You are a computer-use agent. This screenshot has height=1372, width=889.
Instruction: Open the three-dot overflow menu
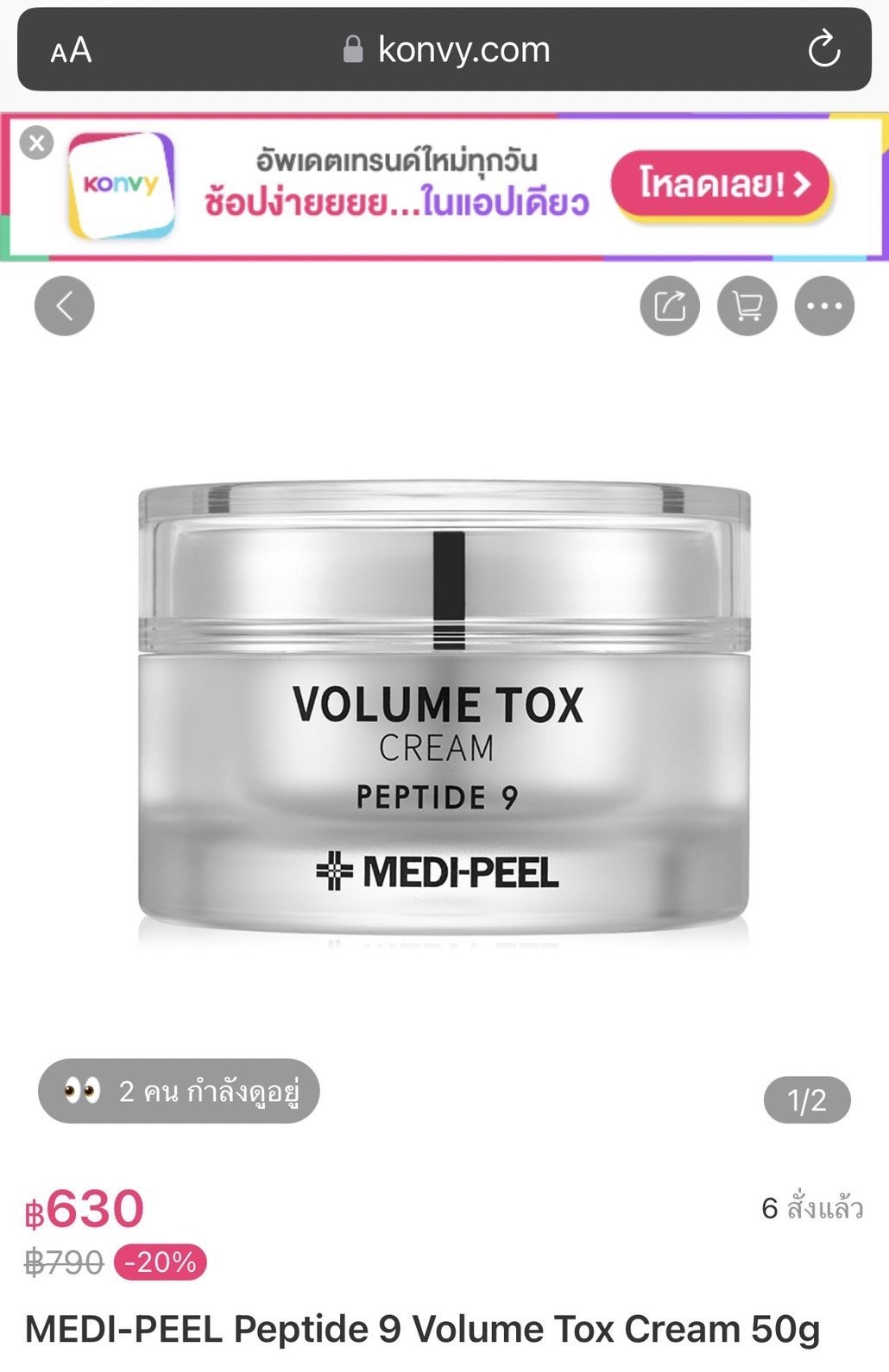(x=824, y=305)
